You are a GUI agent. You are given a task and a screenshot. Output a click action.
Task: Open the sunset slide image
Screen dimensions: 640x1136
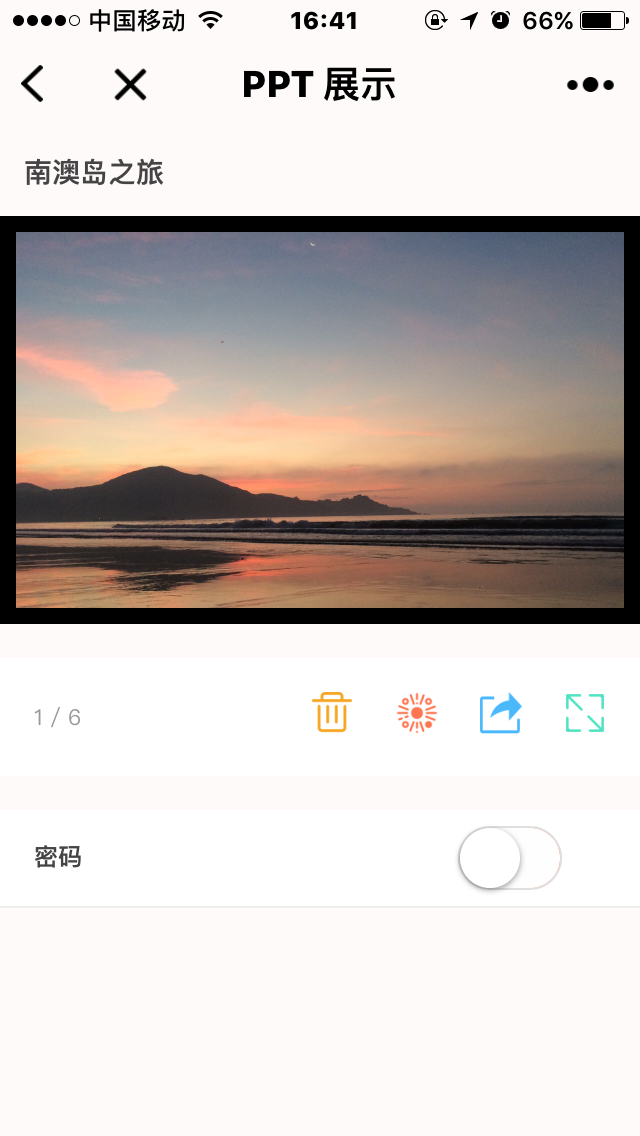click(320, 420)
